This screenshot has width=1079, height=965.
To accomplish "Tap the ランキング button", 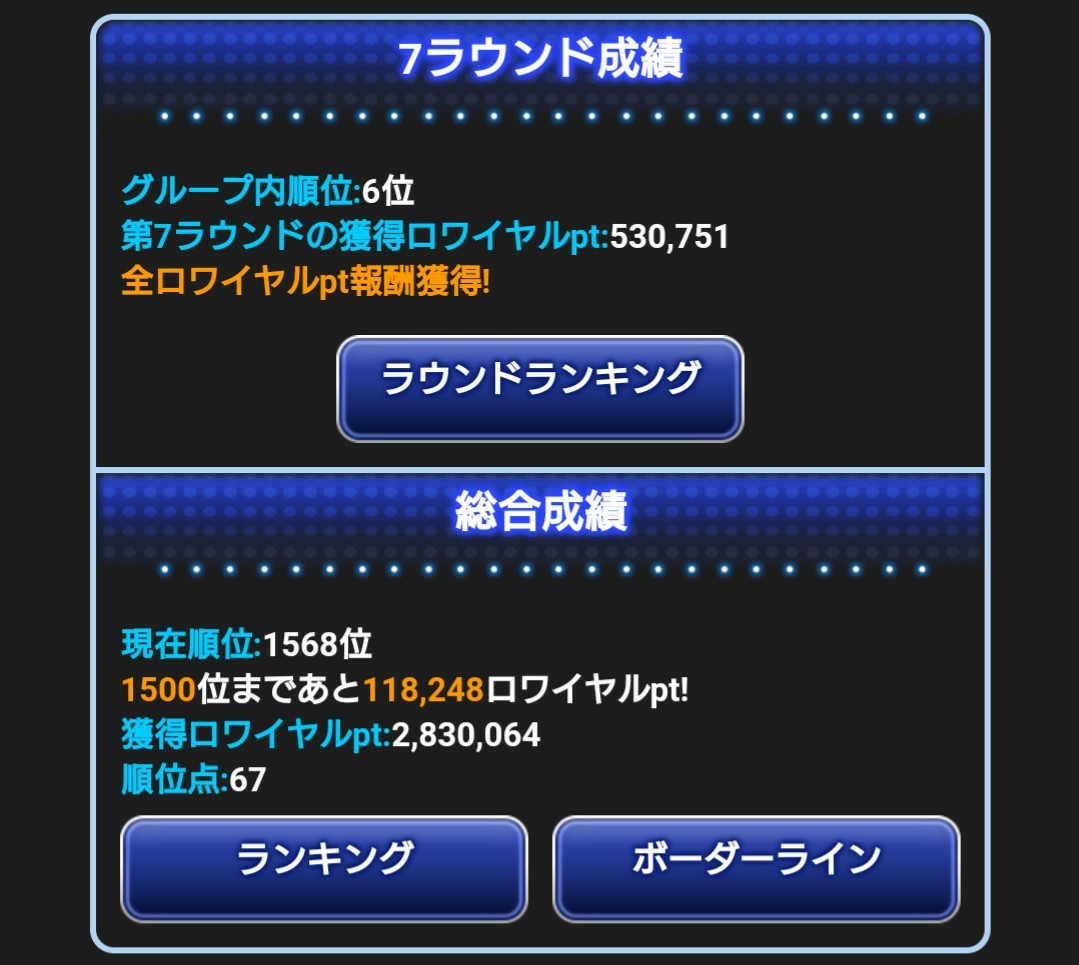I will click(x=323, y=867).
